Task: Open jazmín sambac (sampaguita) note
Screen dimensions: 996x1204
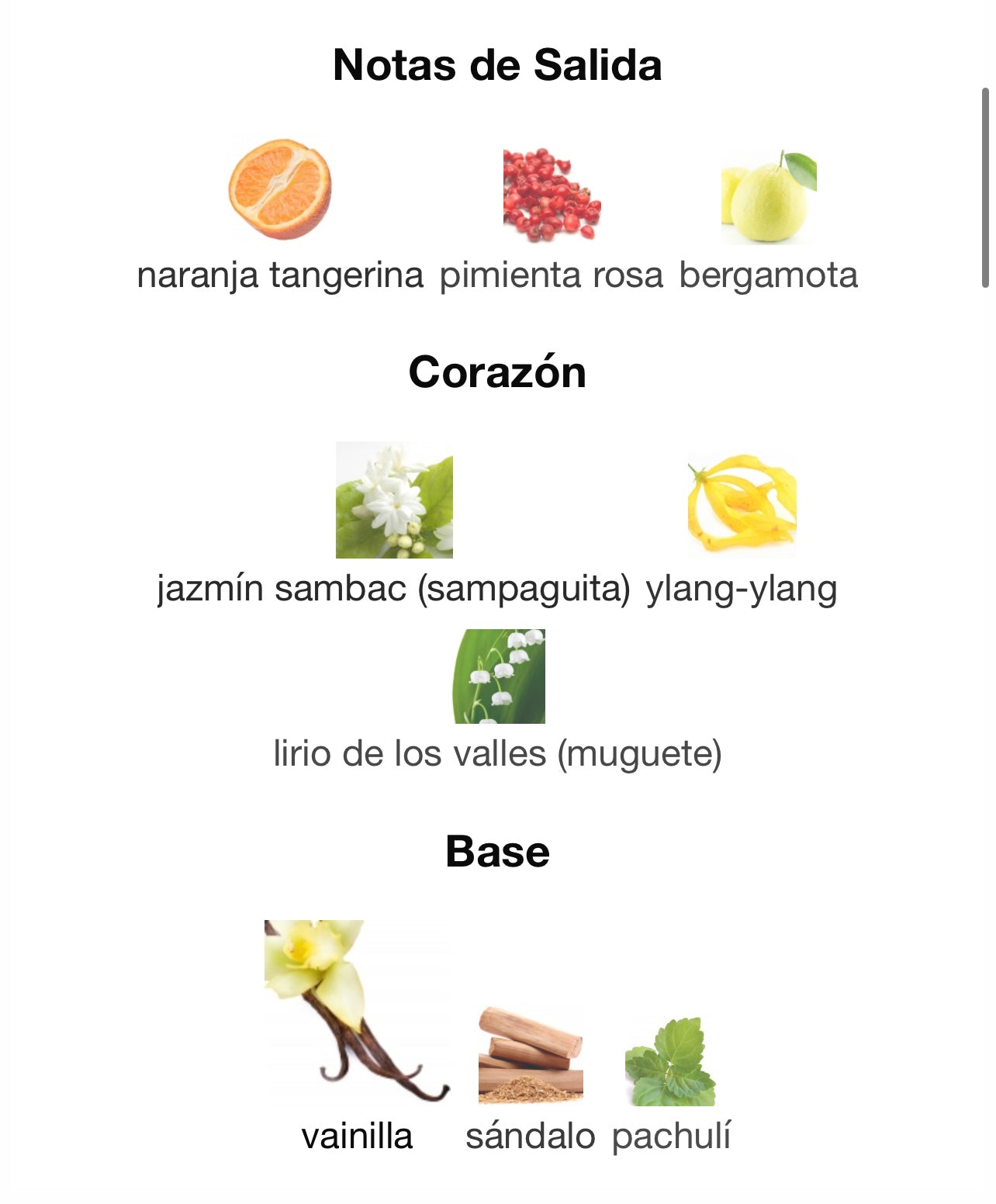Action: [394, 500]
